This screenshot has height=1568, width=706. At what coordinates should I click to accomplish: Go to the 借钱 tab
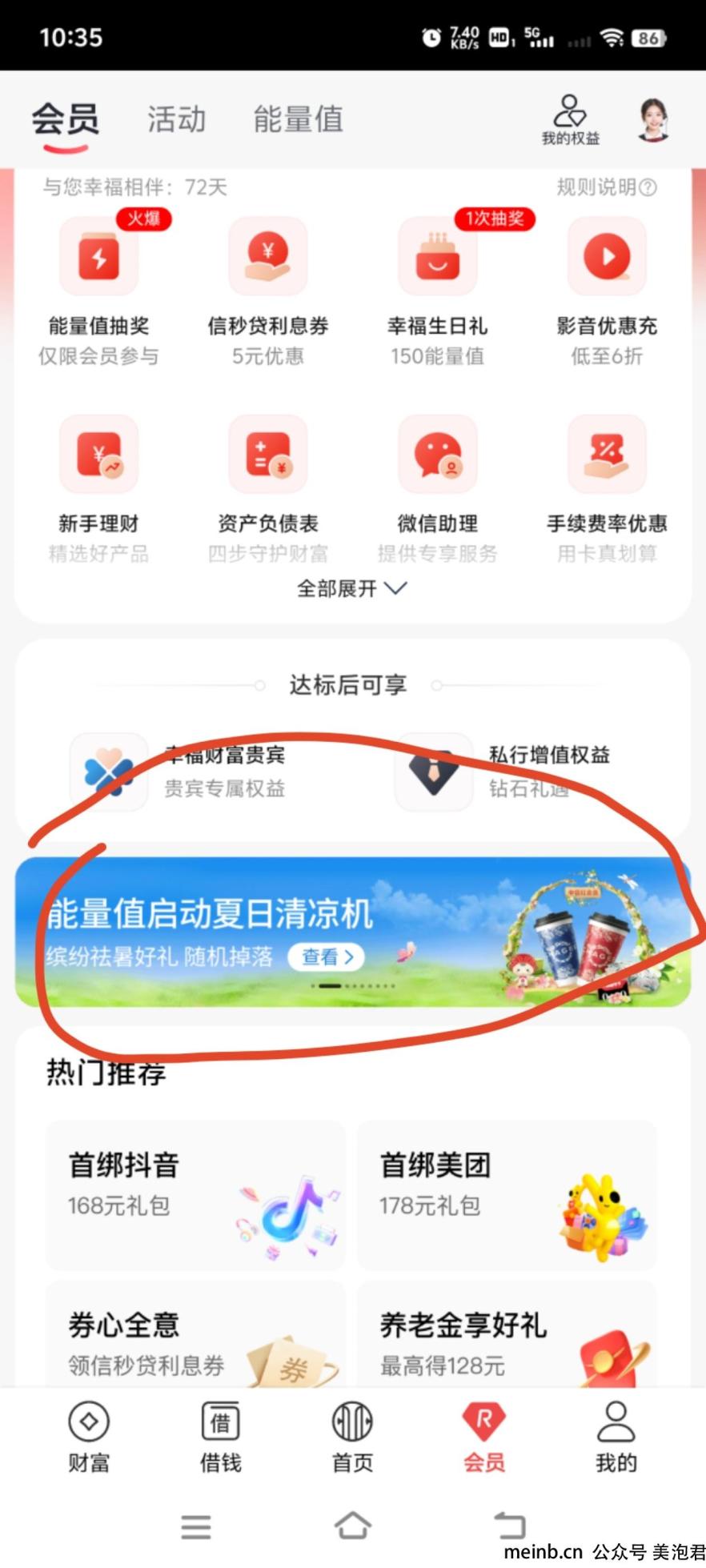220,1438
